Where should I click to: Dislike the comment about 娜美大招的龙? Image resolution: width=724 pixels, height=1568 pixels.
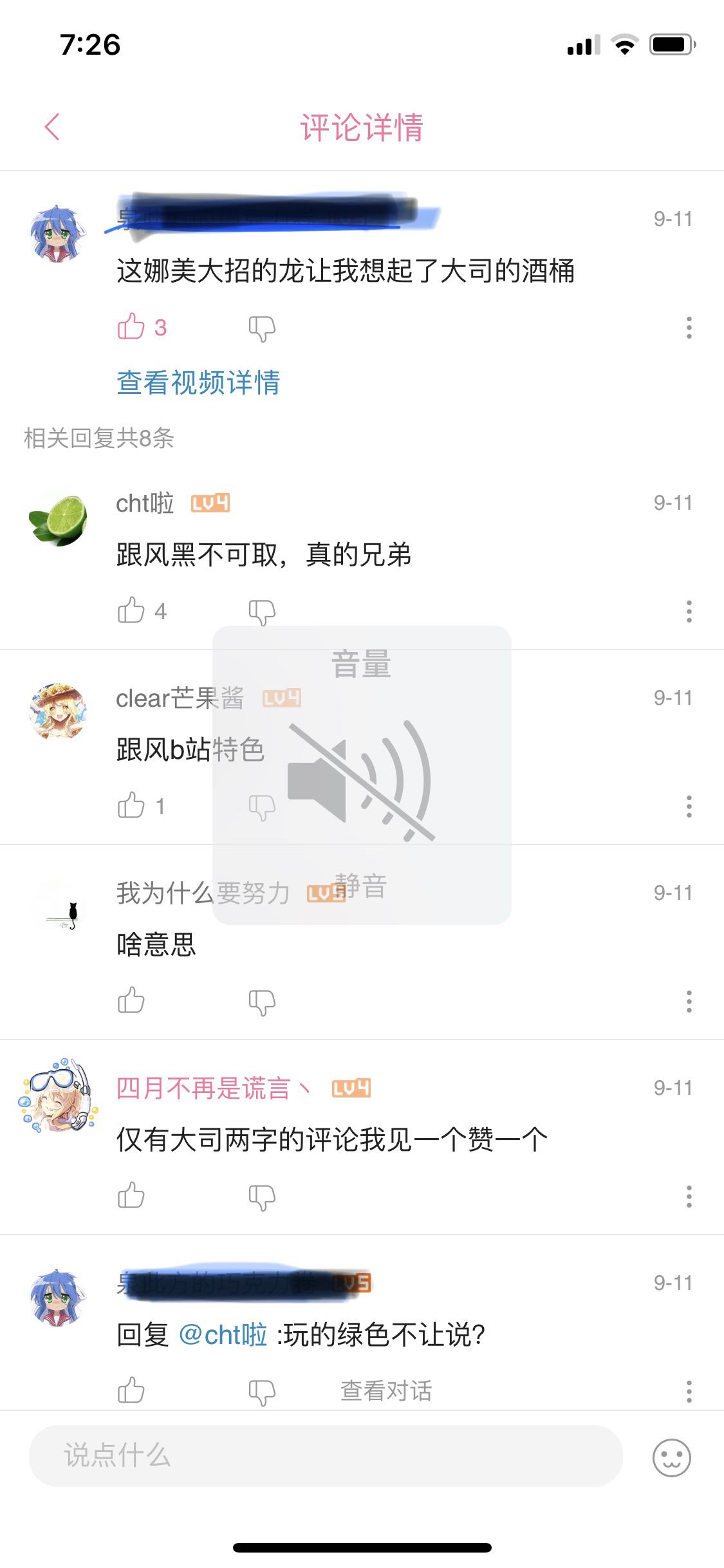tap(262, 328)
